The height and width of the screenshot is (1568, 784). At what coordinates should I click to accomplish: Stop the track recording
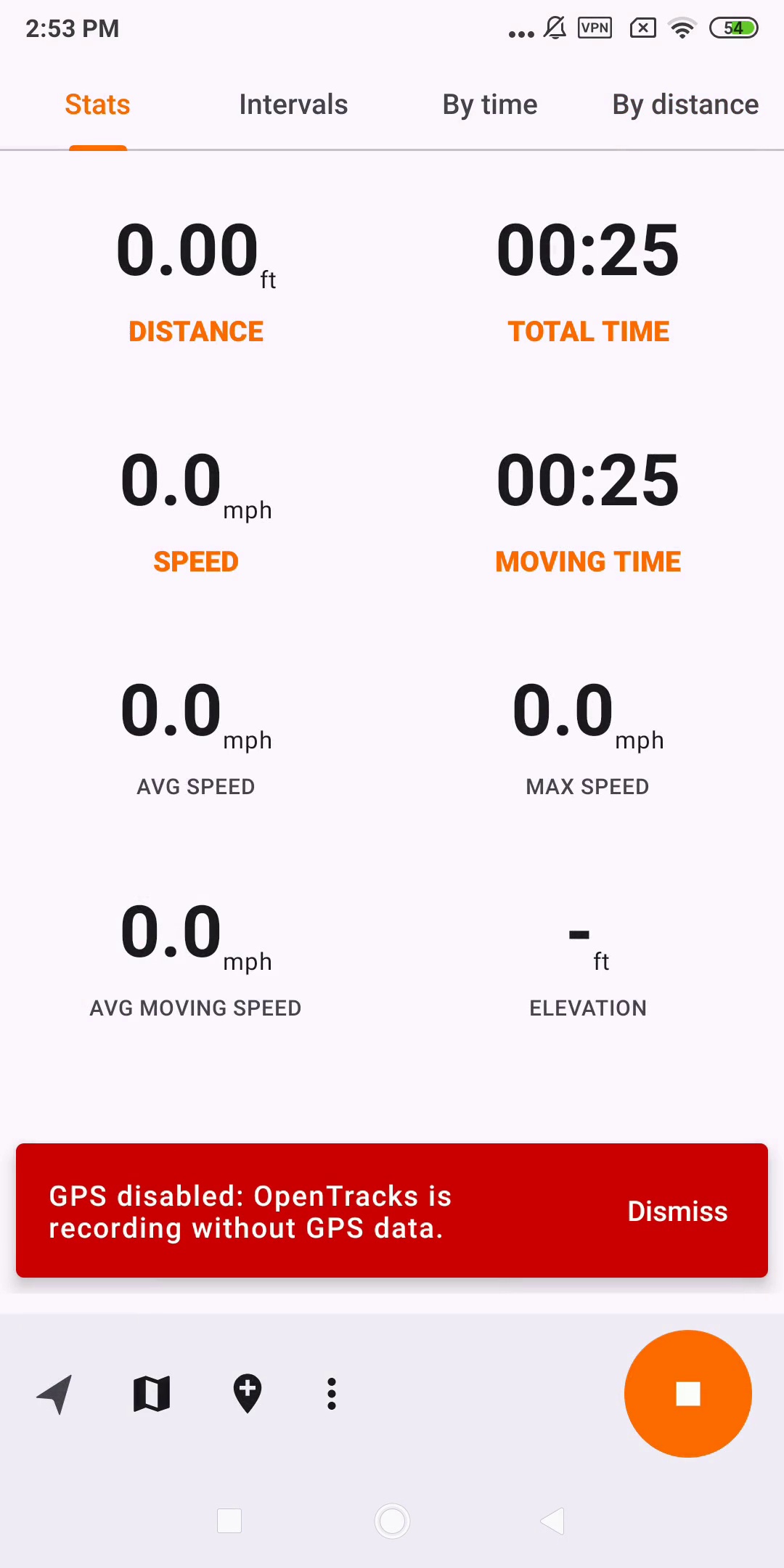pos(687,1393)
